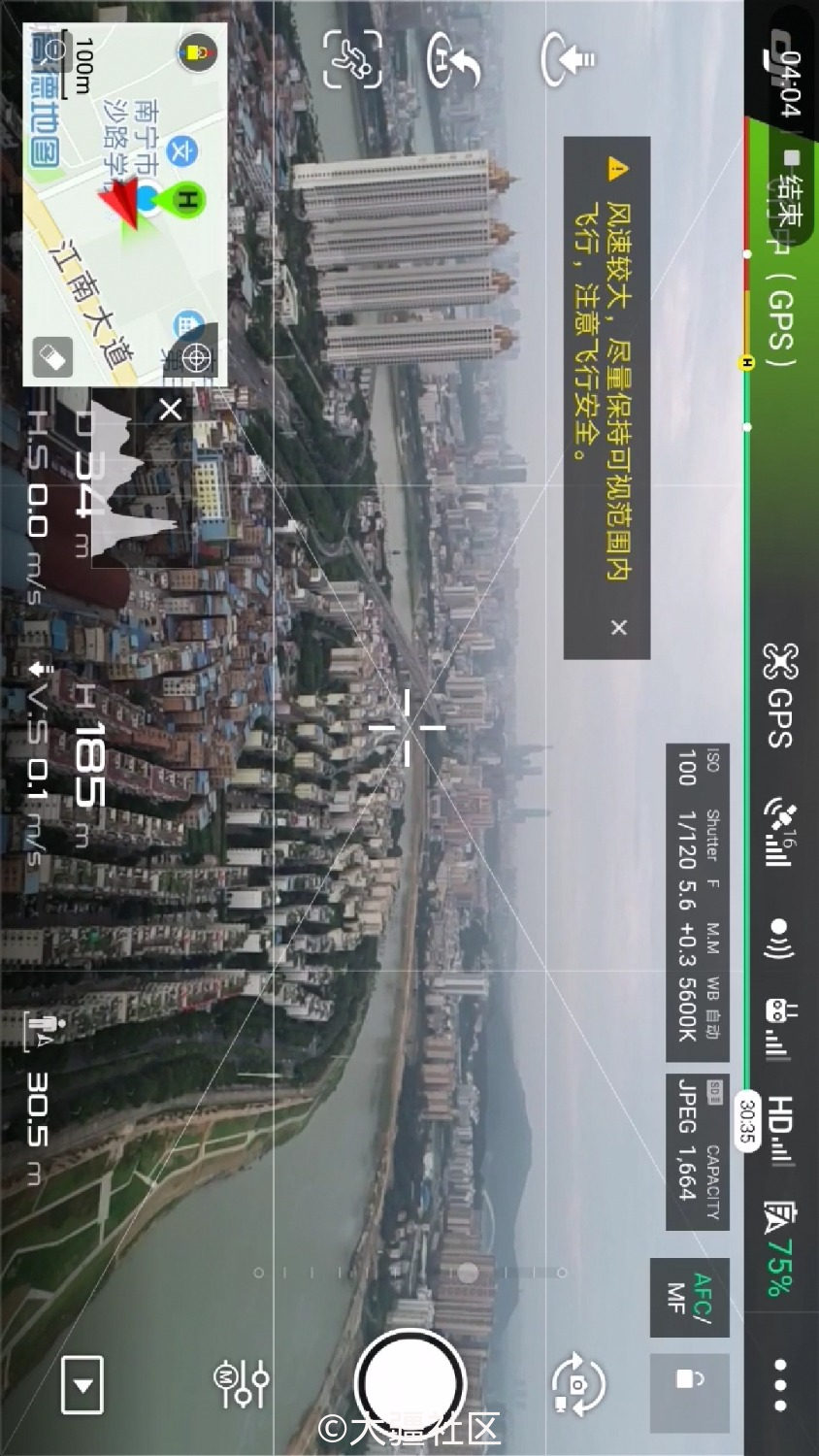Recenter the mini map on the aircraft
The width and height of the screenshot is (819, 1456).
pos(197,359)
